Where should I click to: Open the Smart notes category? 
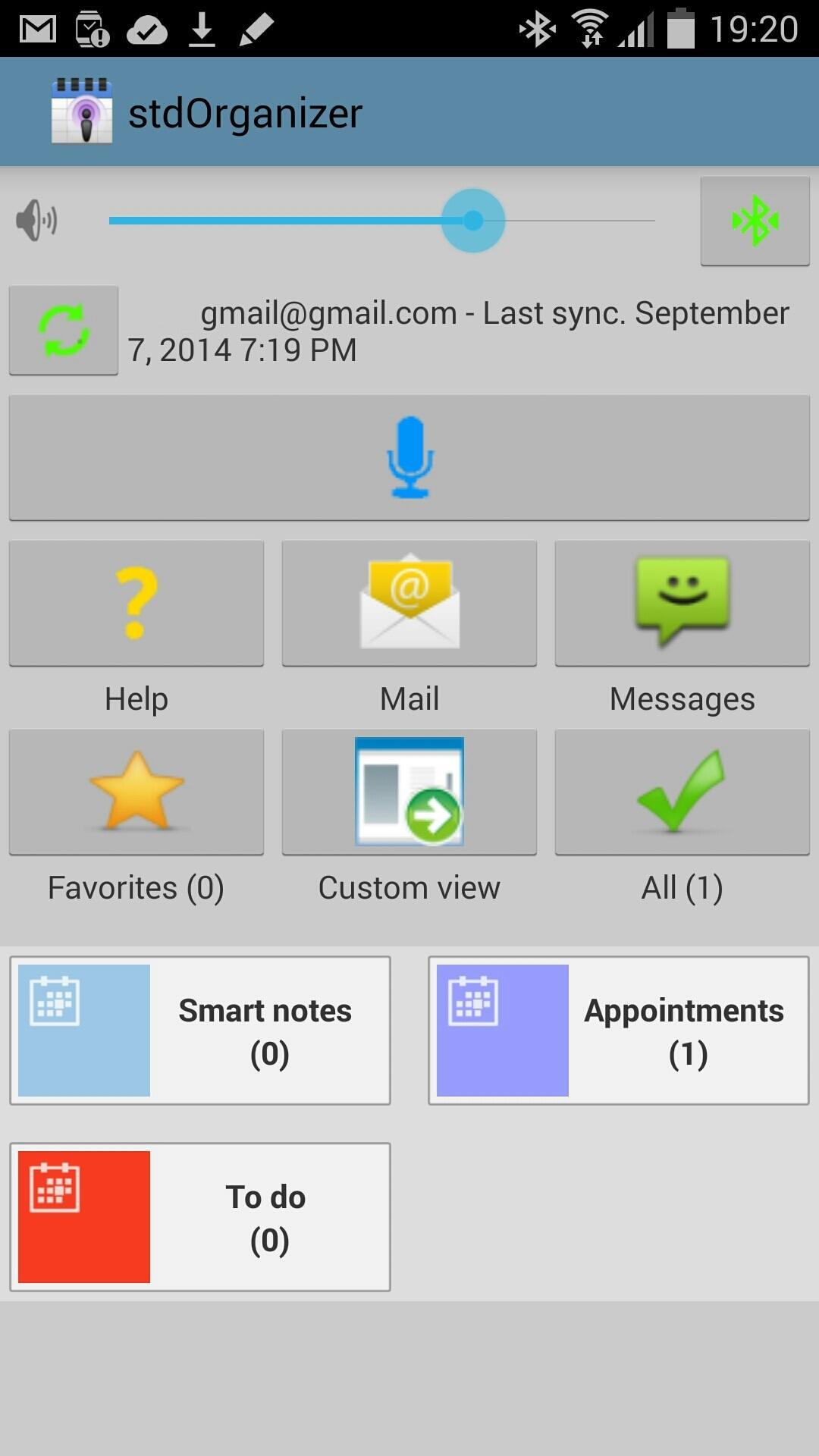(200, 1031)
